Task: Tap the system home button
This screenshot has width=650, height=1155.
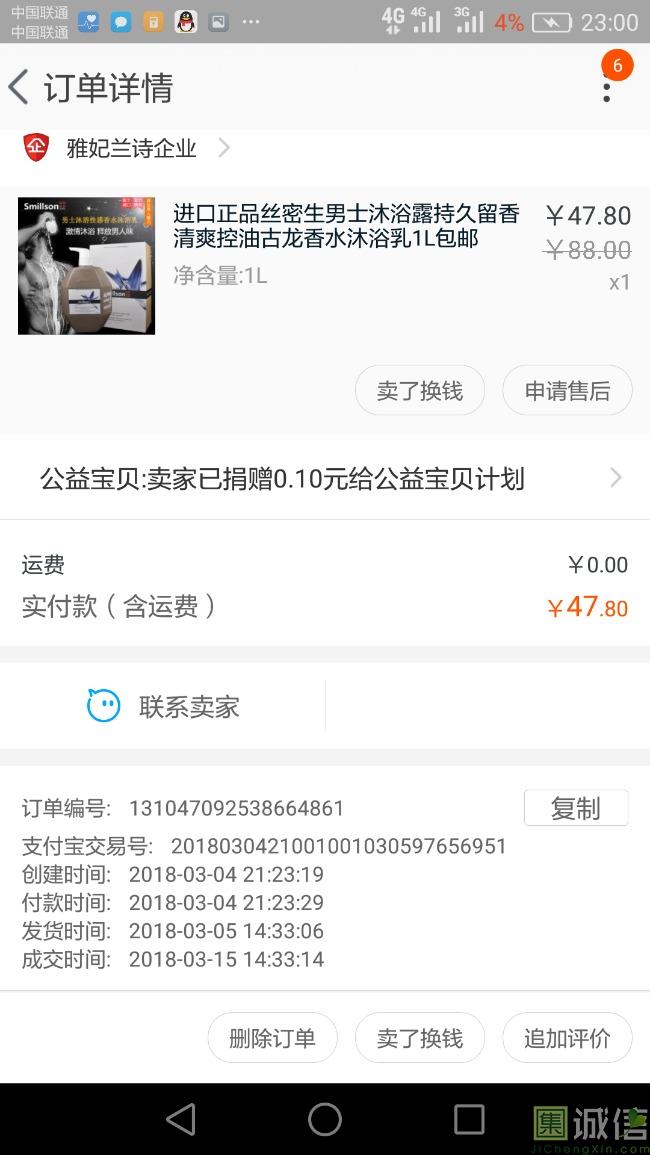Action: 325,1120
